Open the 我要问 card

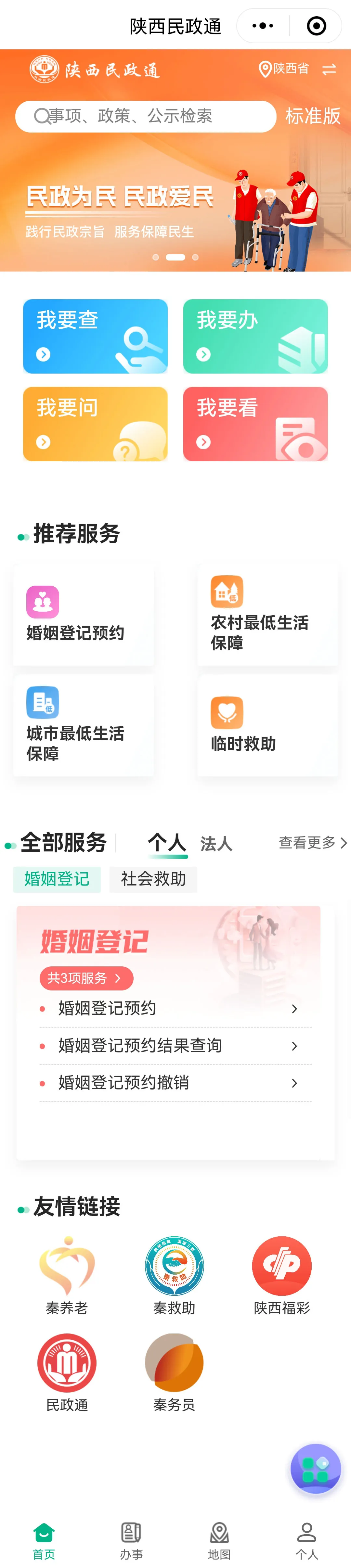95,424
